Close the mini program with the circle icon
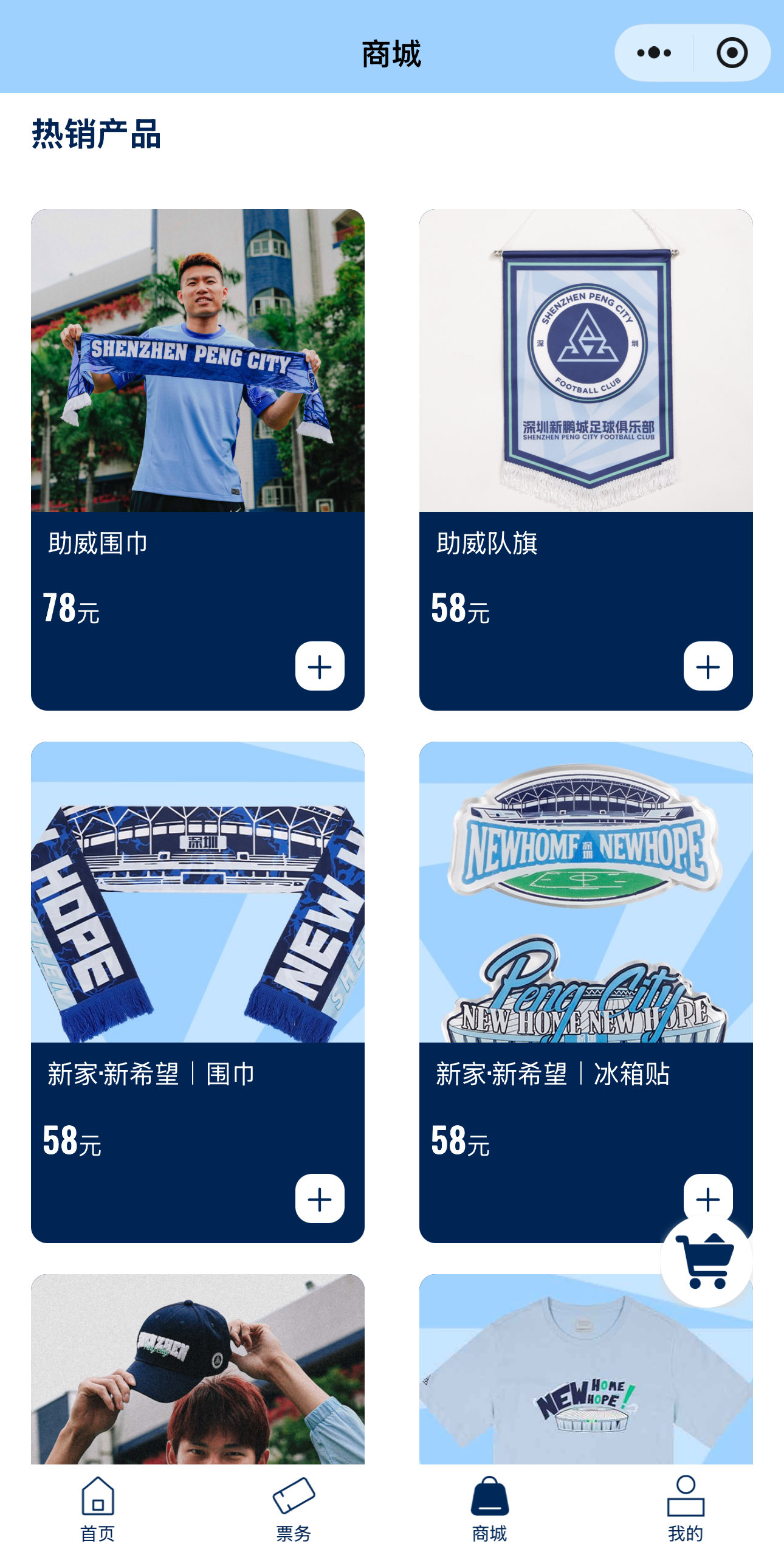Screen dimensions: 784x1552 [x=732, y=53]
